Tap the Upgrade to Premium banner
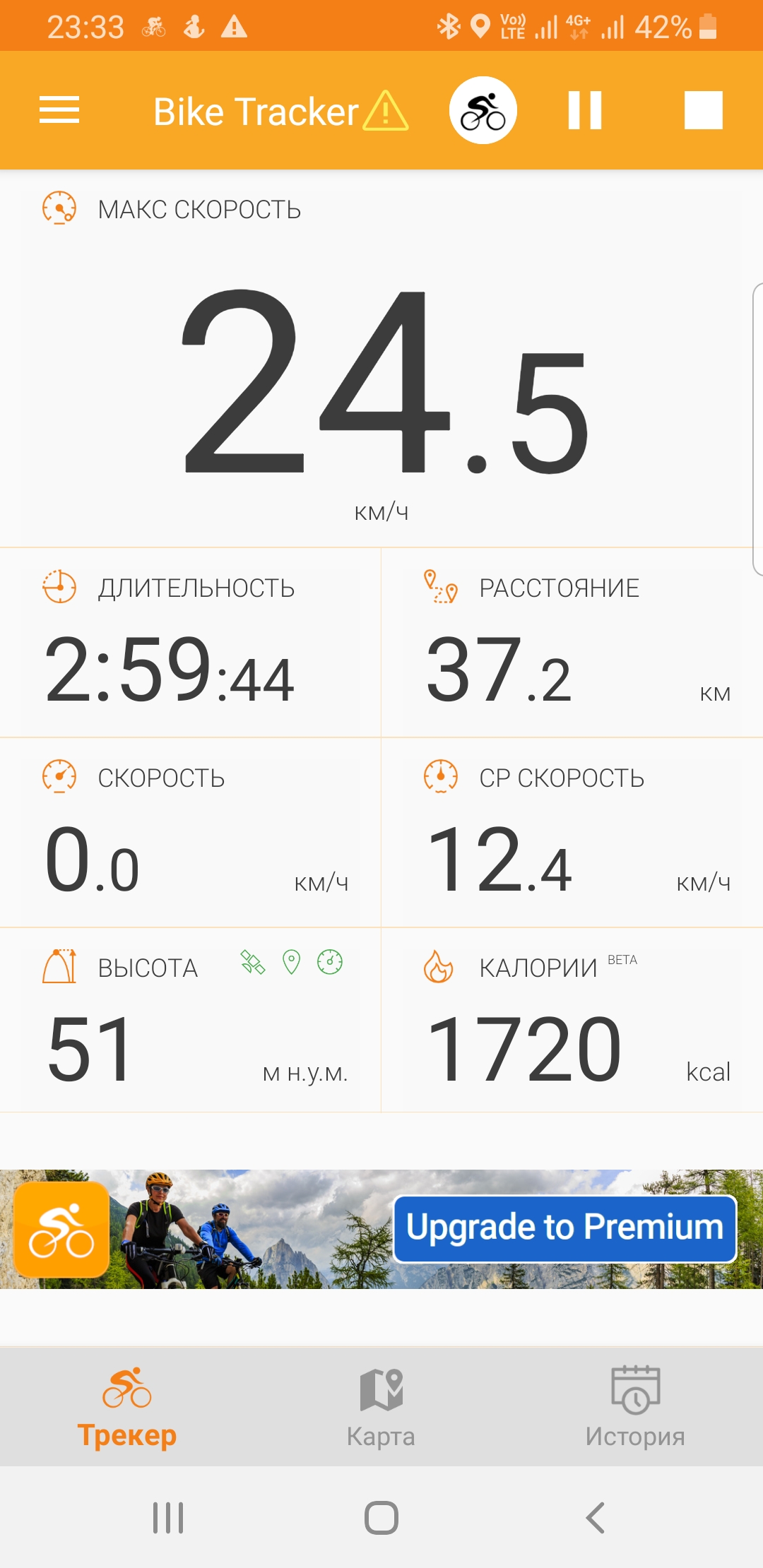763x1568 pixels. pos(565,1228)
